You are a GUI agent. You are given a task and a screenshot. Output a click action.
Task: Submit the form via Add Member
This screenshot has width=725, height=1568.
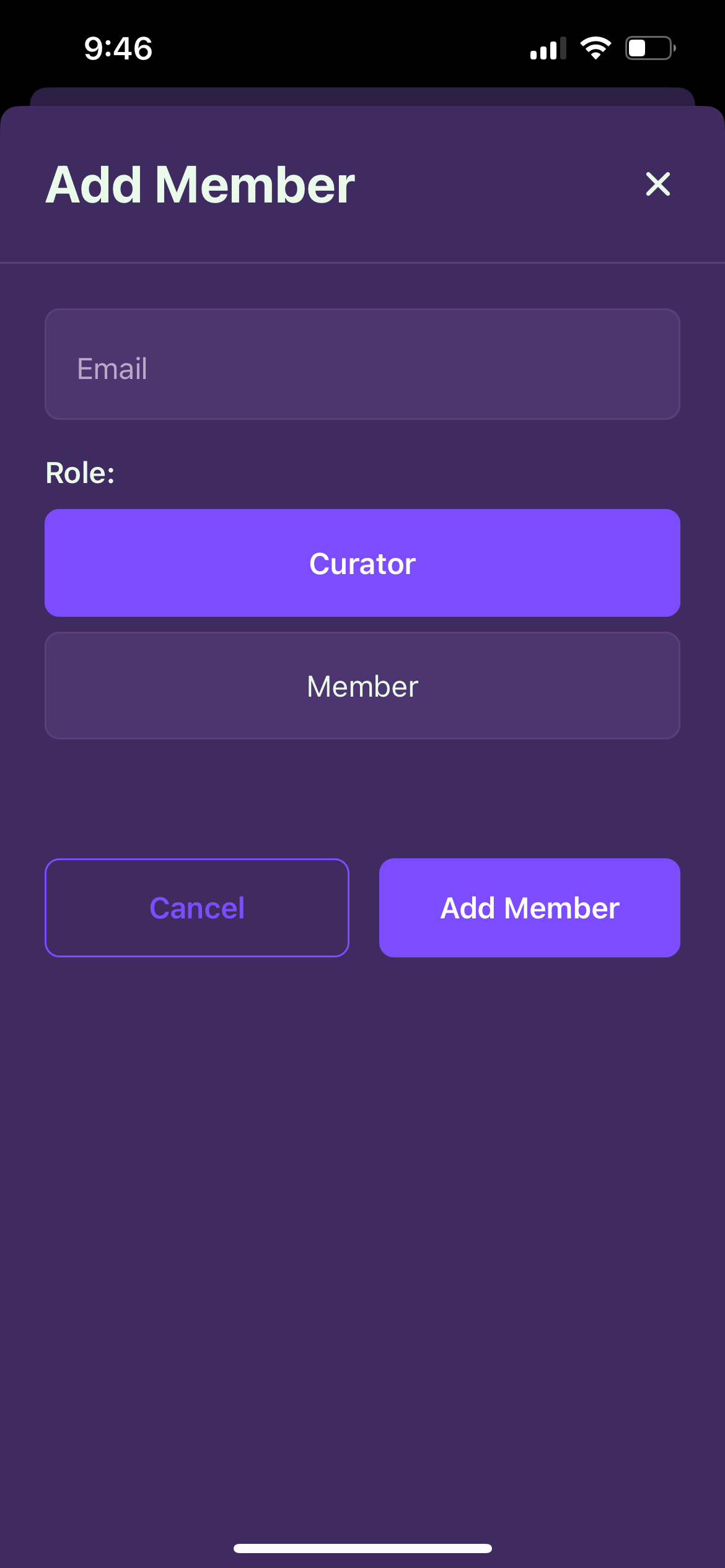[x=529, y=907]
